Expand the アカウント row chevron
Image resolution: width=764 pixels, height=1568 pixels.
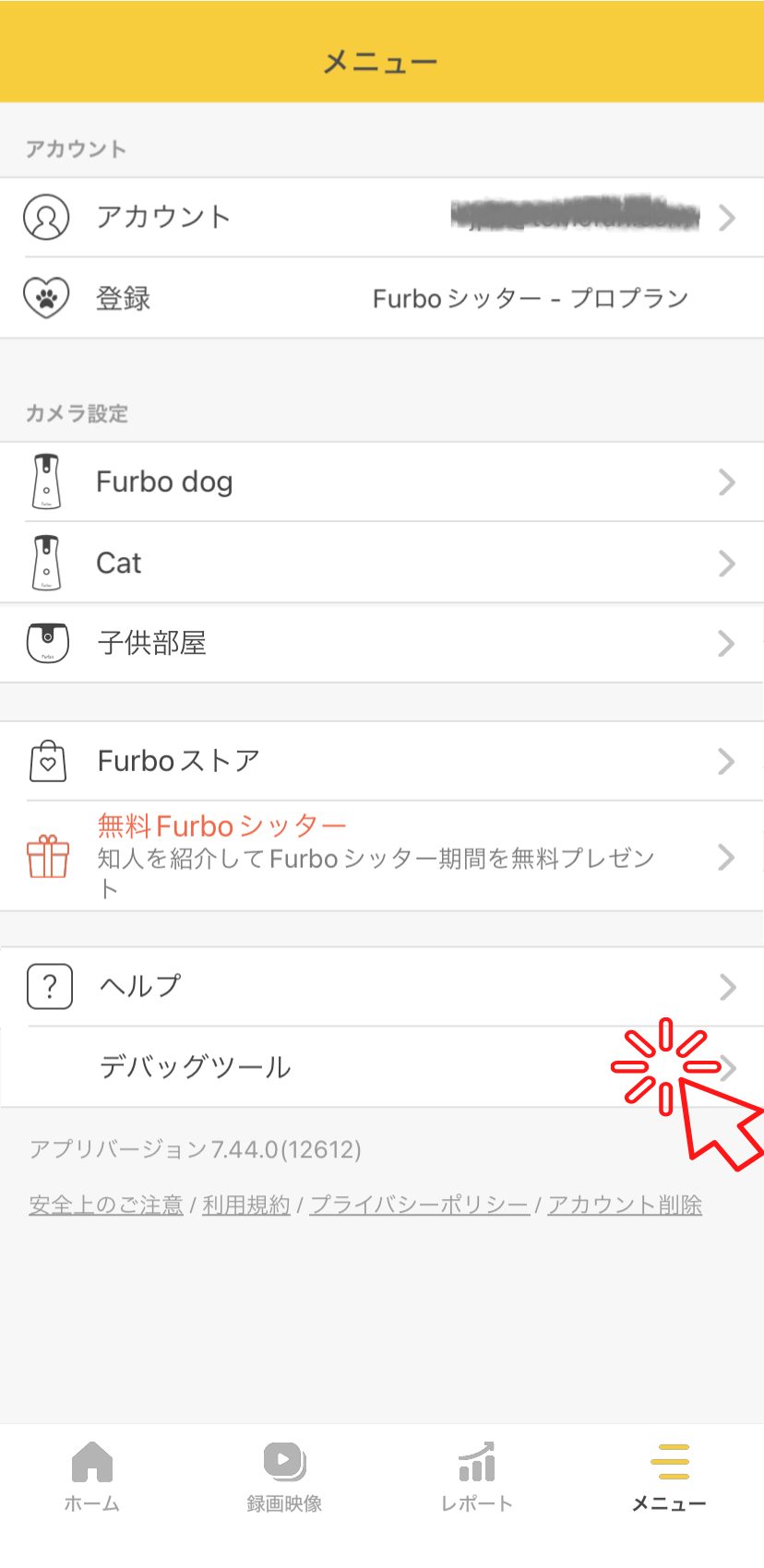click(728, 218)
